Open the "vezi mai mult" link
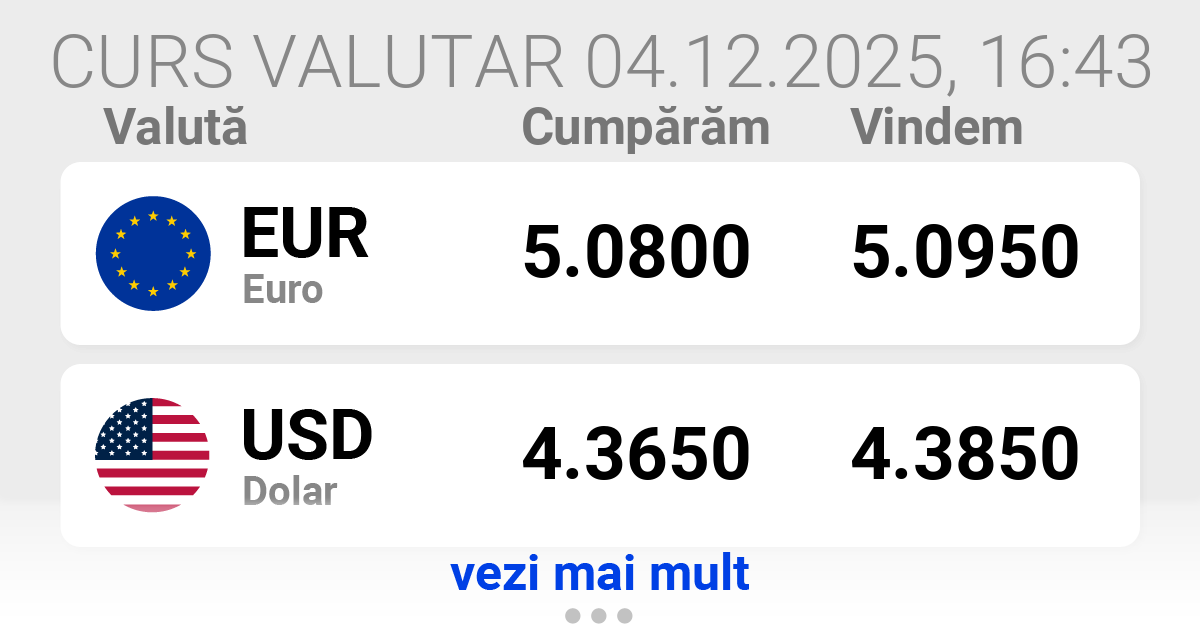The width and height of the screenshot is (1200, 630). tap(599, 574)
